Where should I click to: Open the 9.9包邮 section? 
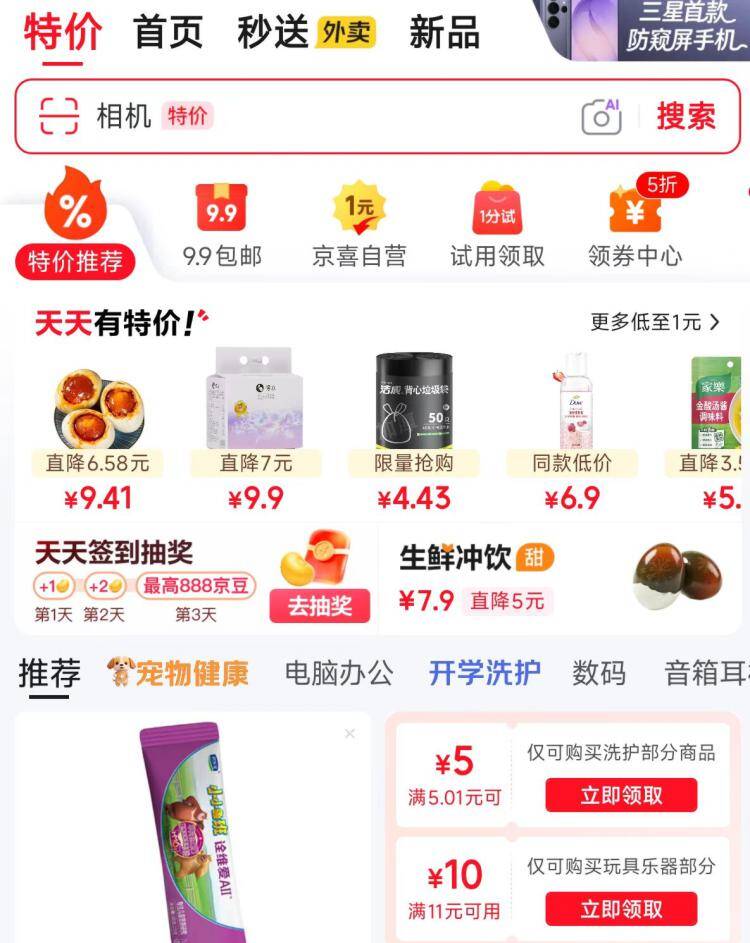(x=222, y=227)
